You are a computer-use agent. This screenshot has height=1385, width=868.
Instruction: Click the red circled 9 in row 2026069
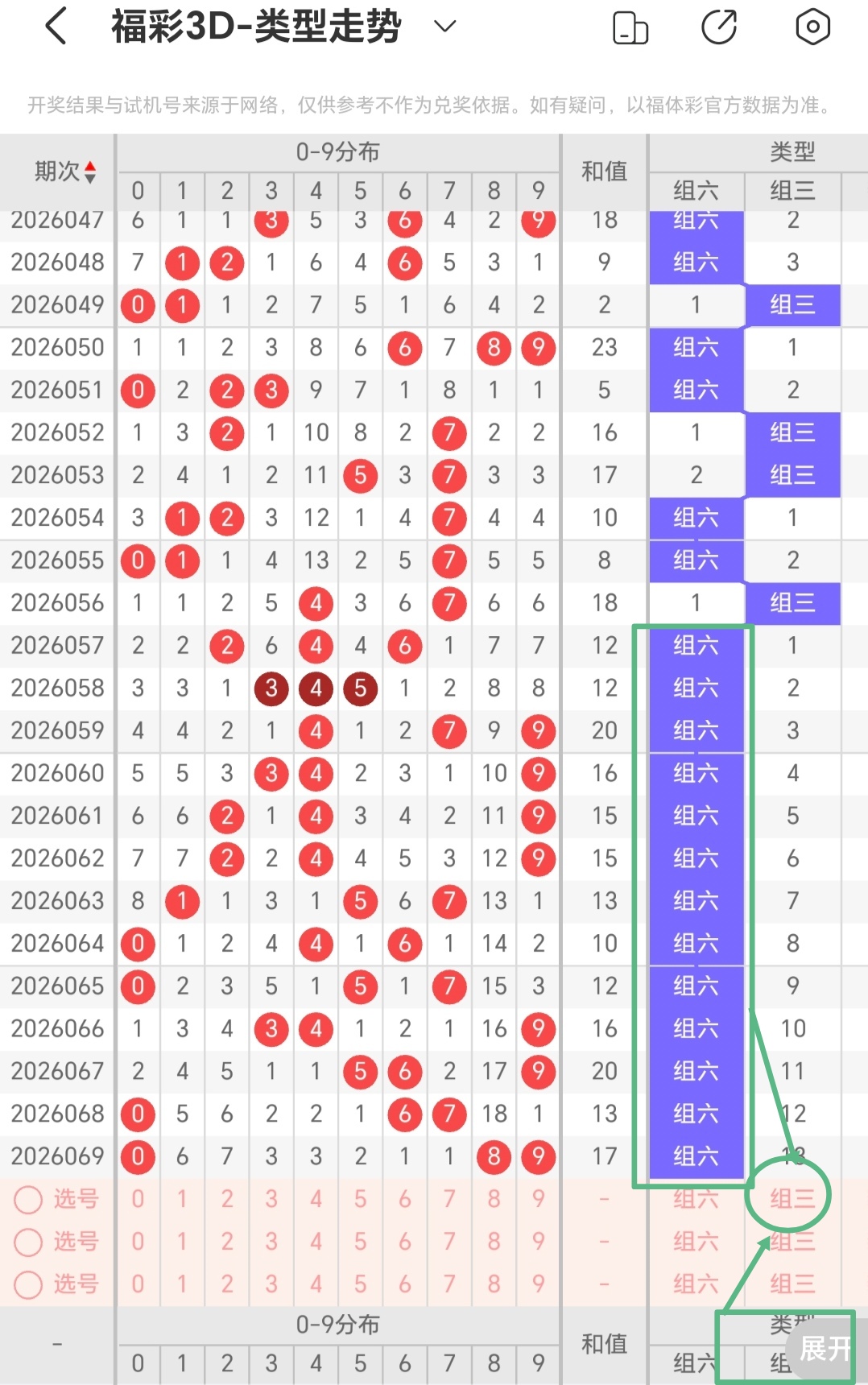tap(537, 1156)
